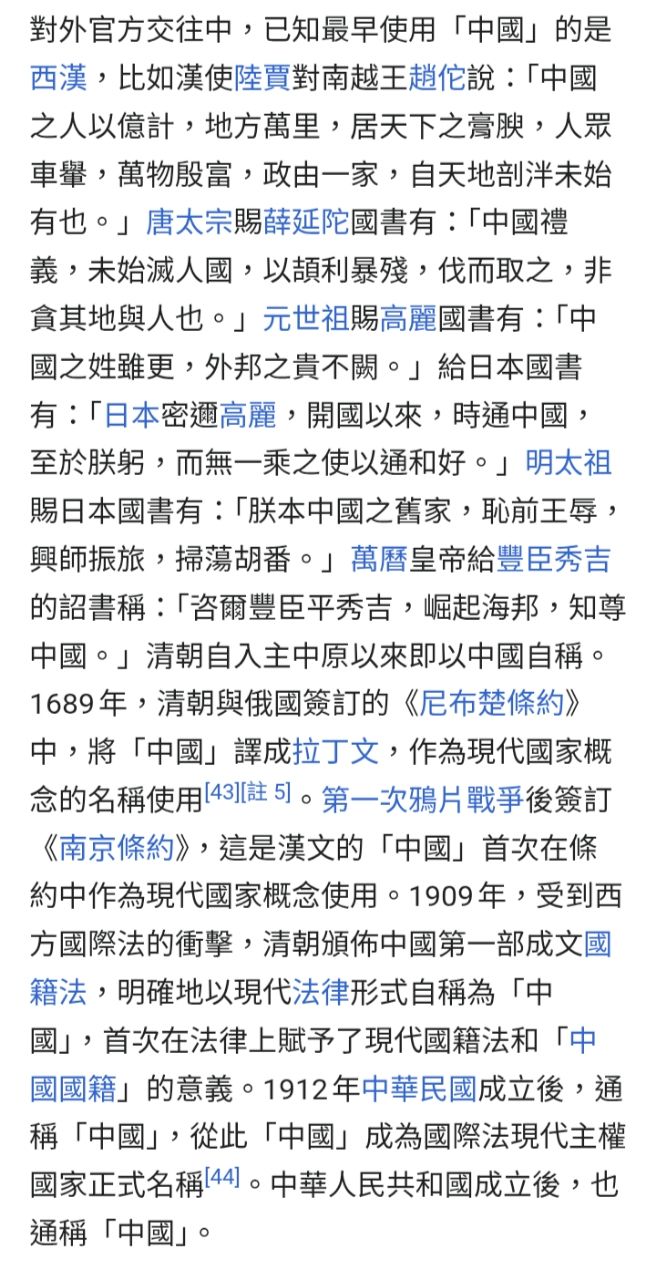Open the 唐太宗 link
Viewport: 656px width, 1280px height.
click(x=188, y=221)
